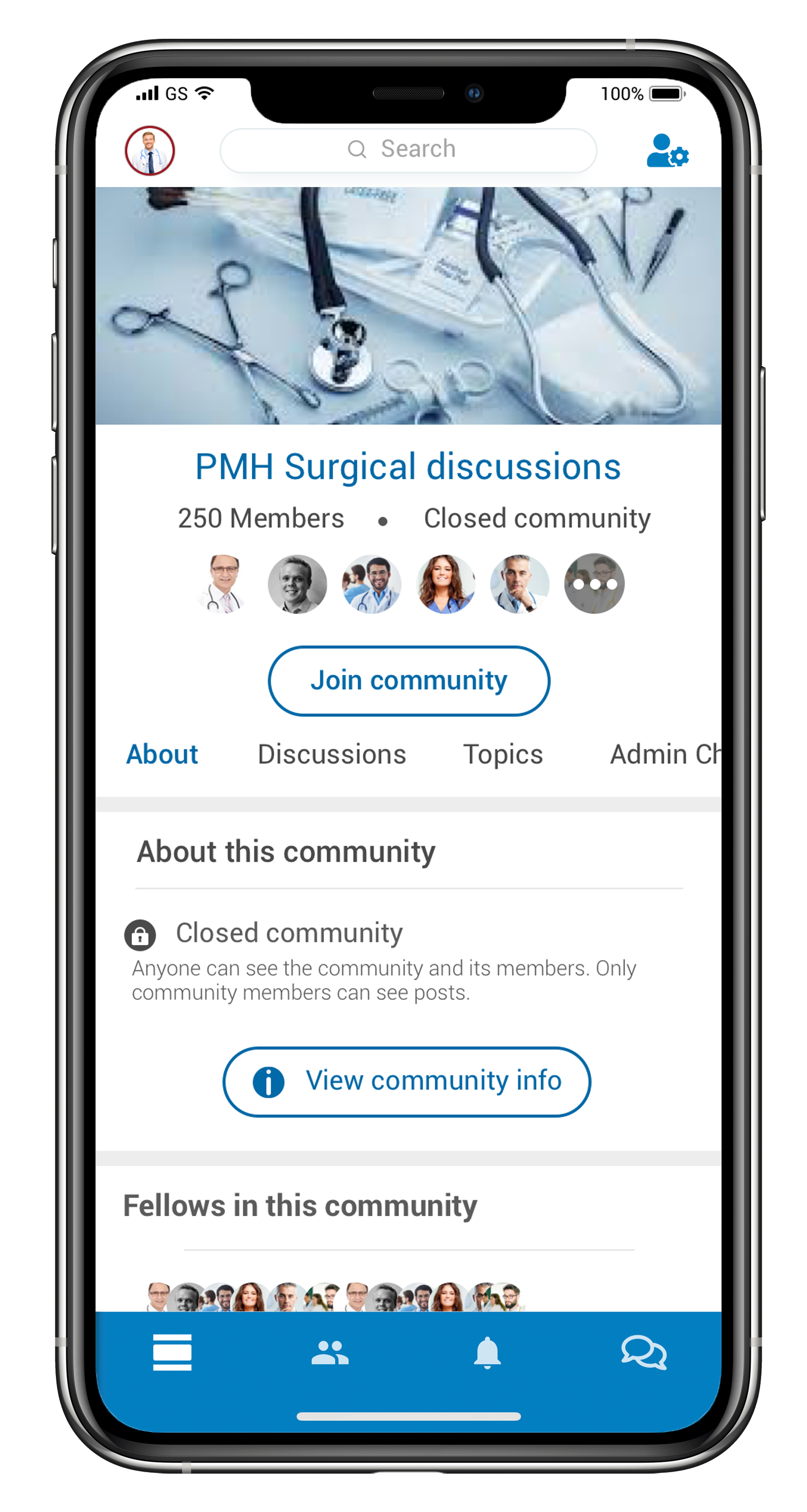Screen dimensions: 807x1512
Task: View community info
Action: pyautogui.click(x=407, y=1081)
